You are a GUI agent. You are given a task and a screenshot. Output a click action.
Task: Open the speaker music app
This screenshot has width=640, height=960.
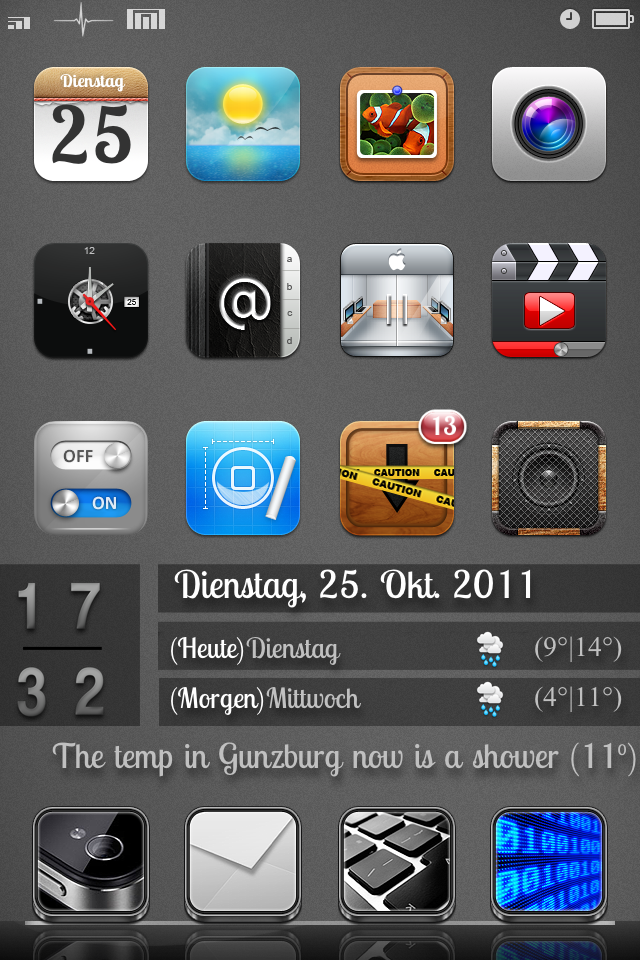pos(549,478)
